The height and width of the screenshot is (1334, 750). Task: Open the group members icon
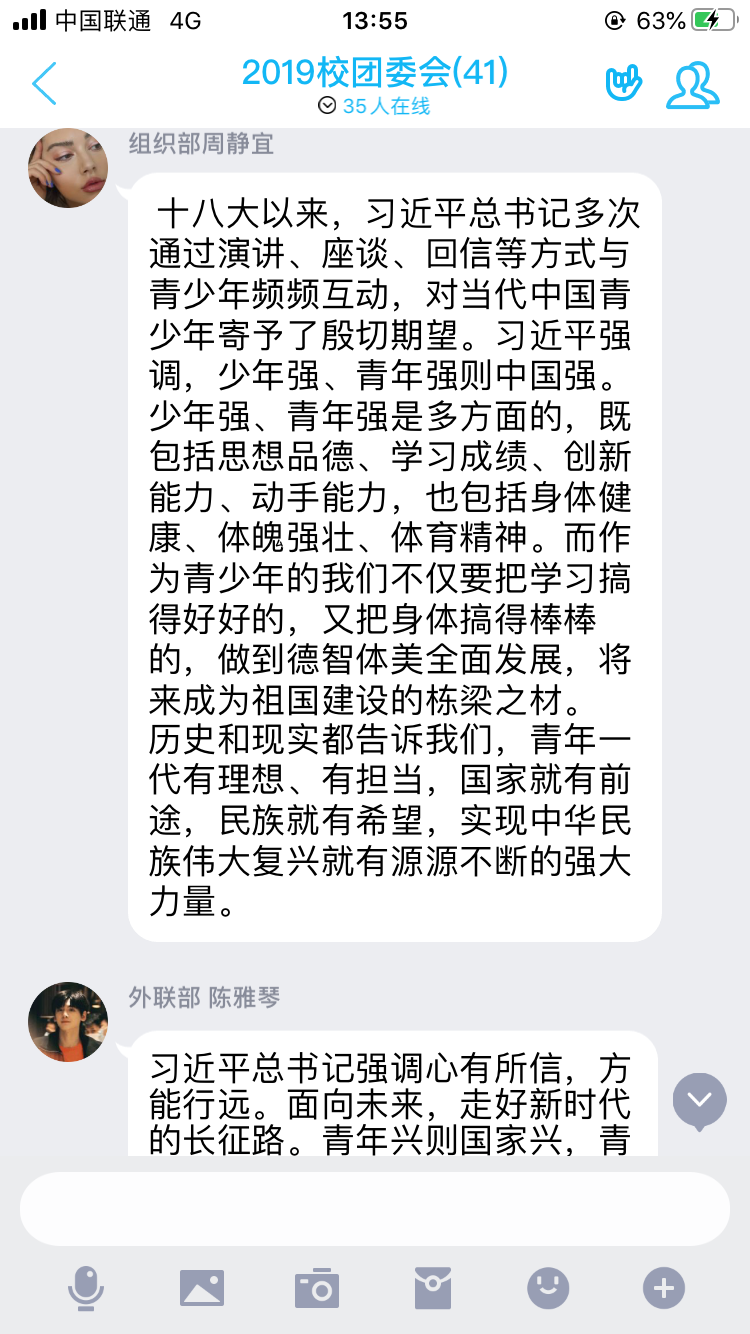click(692, 85)
